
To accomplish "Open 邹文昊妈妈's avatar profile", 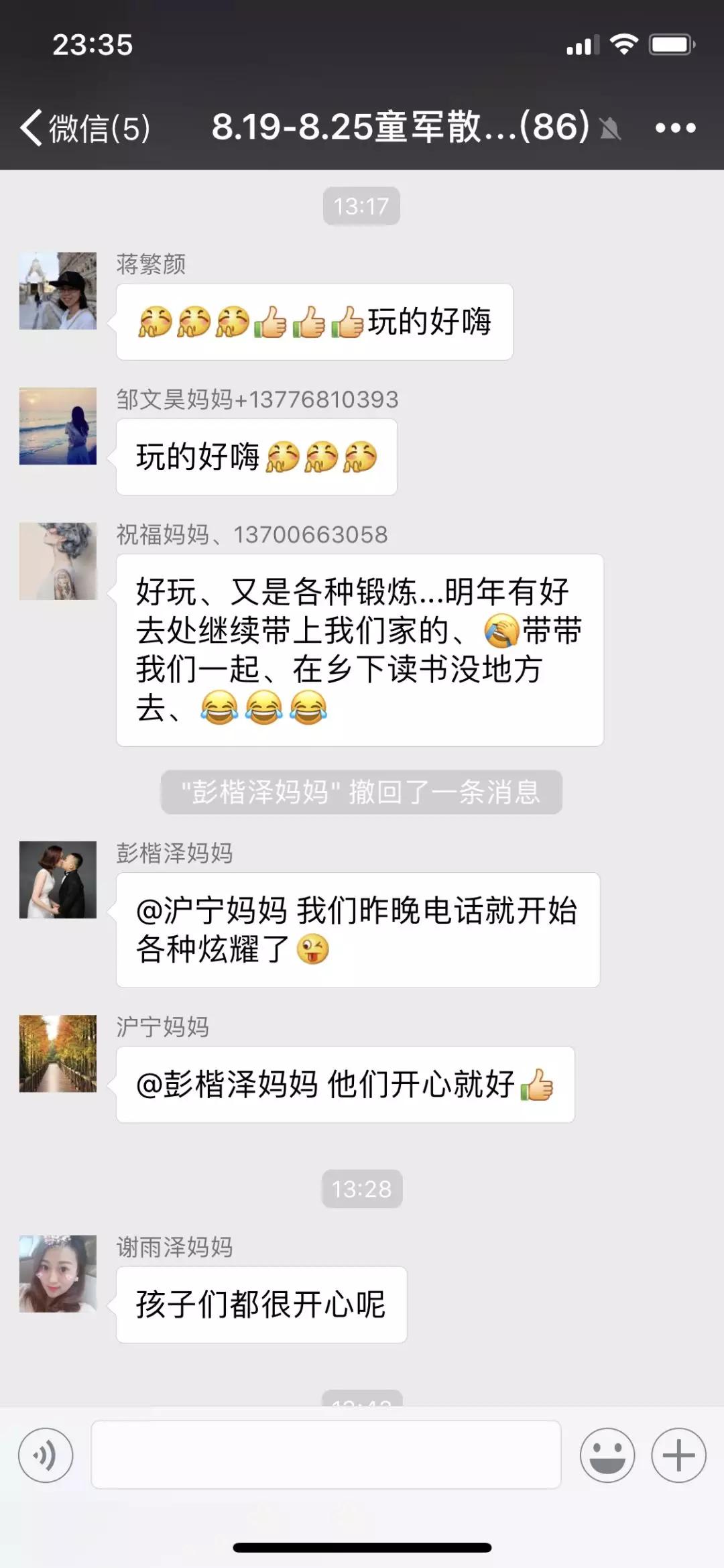I will (58, 426).
